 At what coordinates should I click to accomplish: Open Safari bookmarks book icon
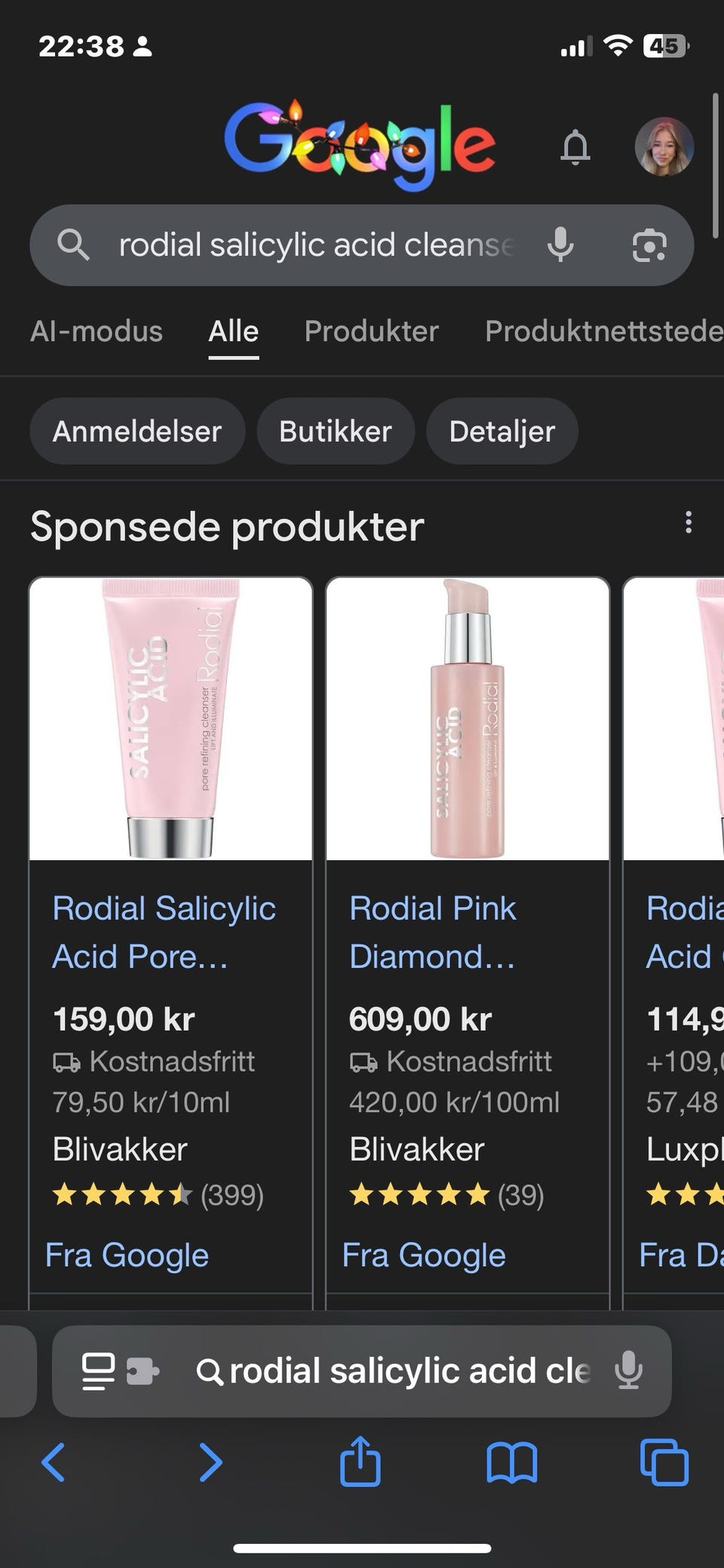511,1462
